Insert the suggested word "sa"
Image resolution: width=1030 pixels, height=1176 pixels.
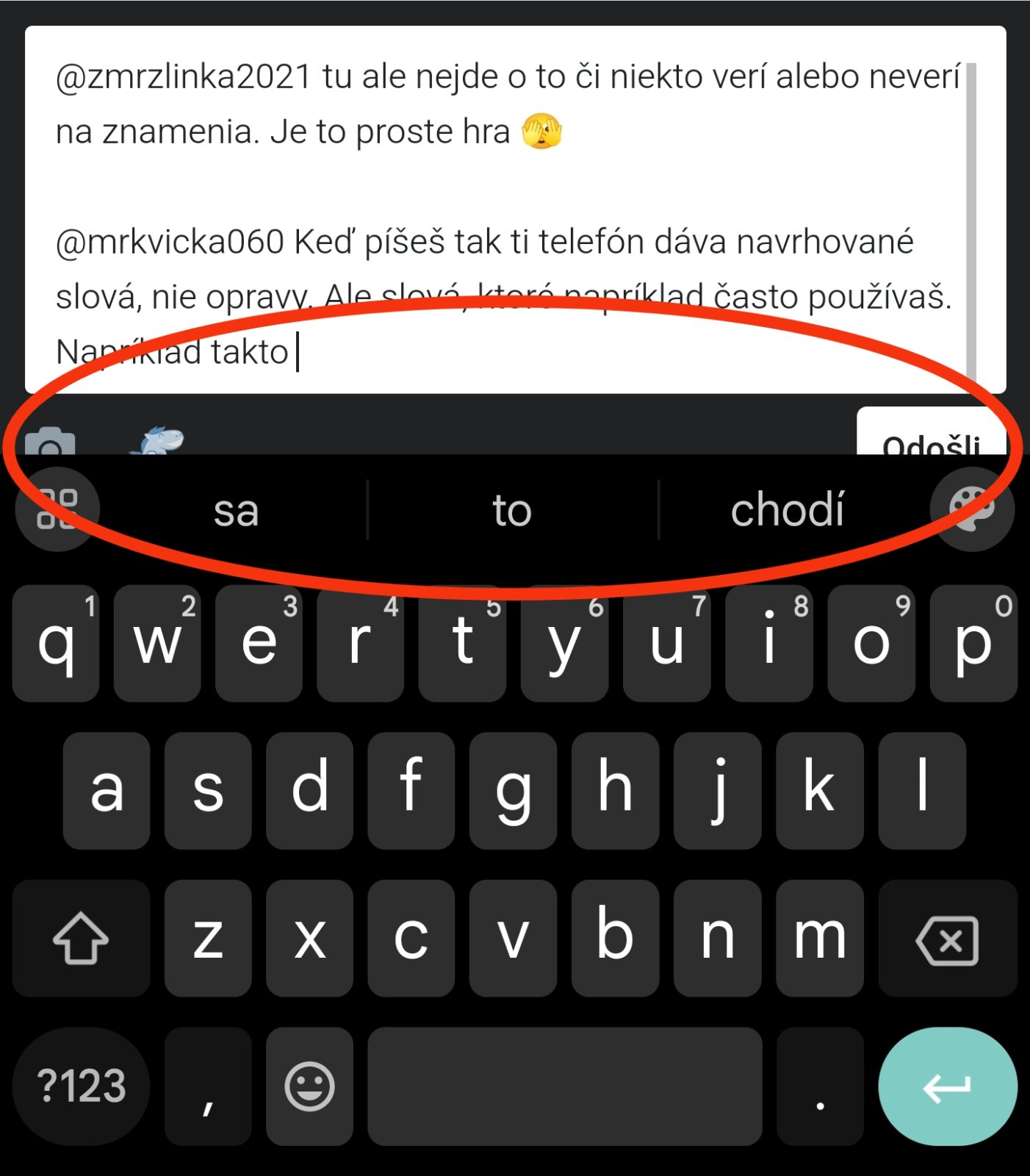236,510
